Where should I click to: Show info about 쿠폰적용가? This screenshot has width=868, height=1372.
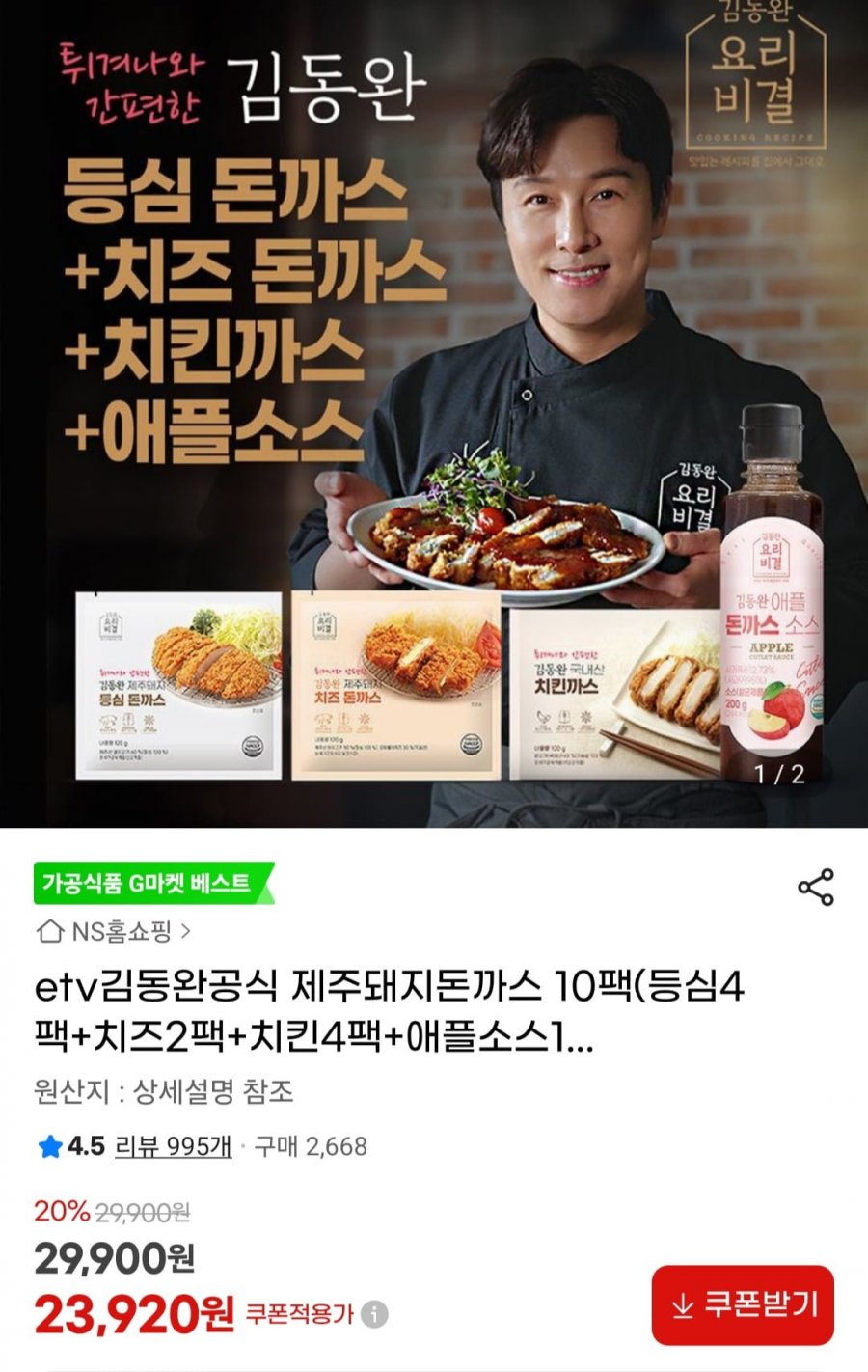(375, 1314)
